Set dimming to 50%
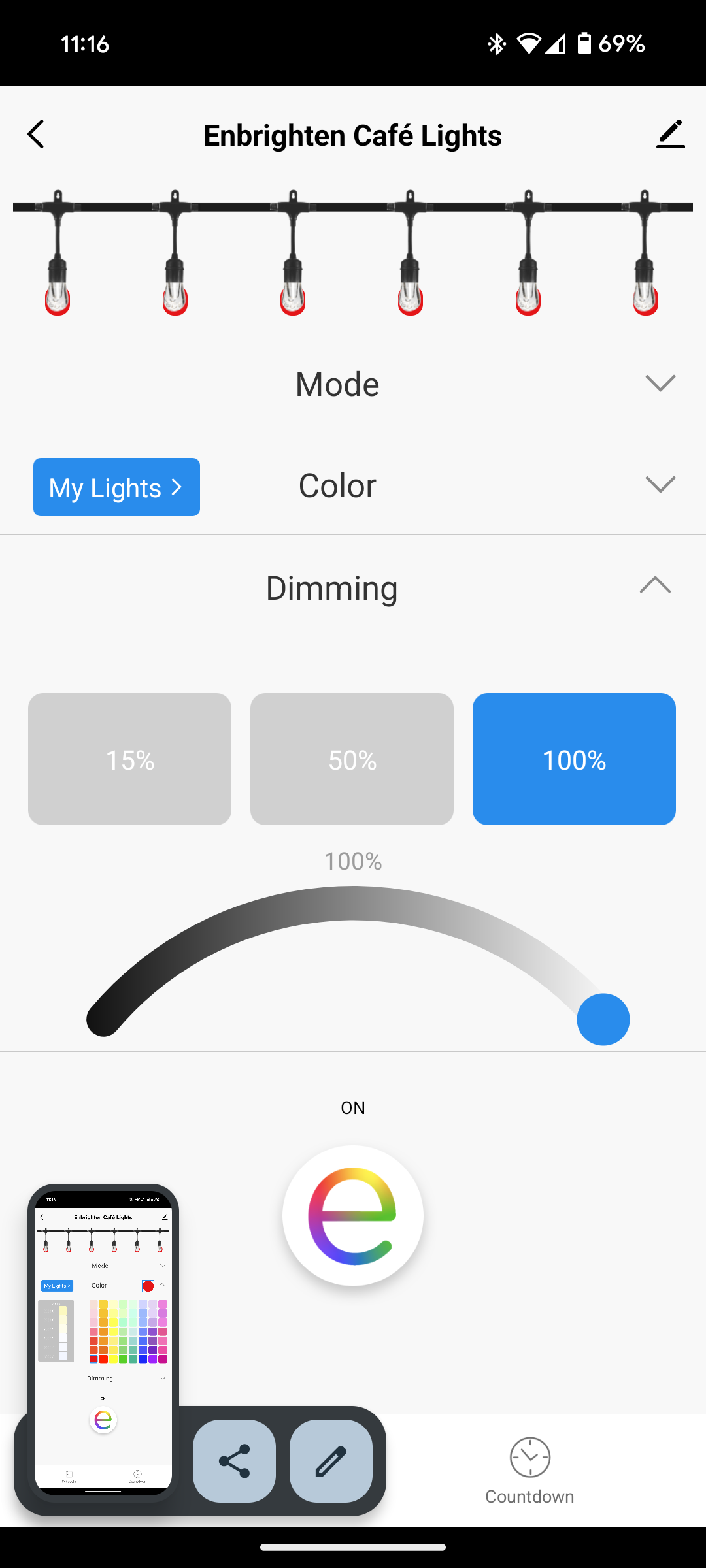 [352, 759]
